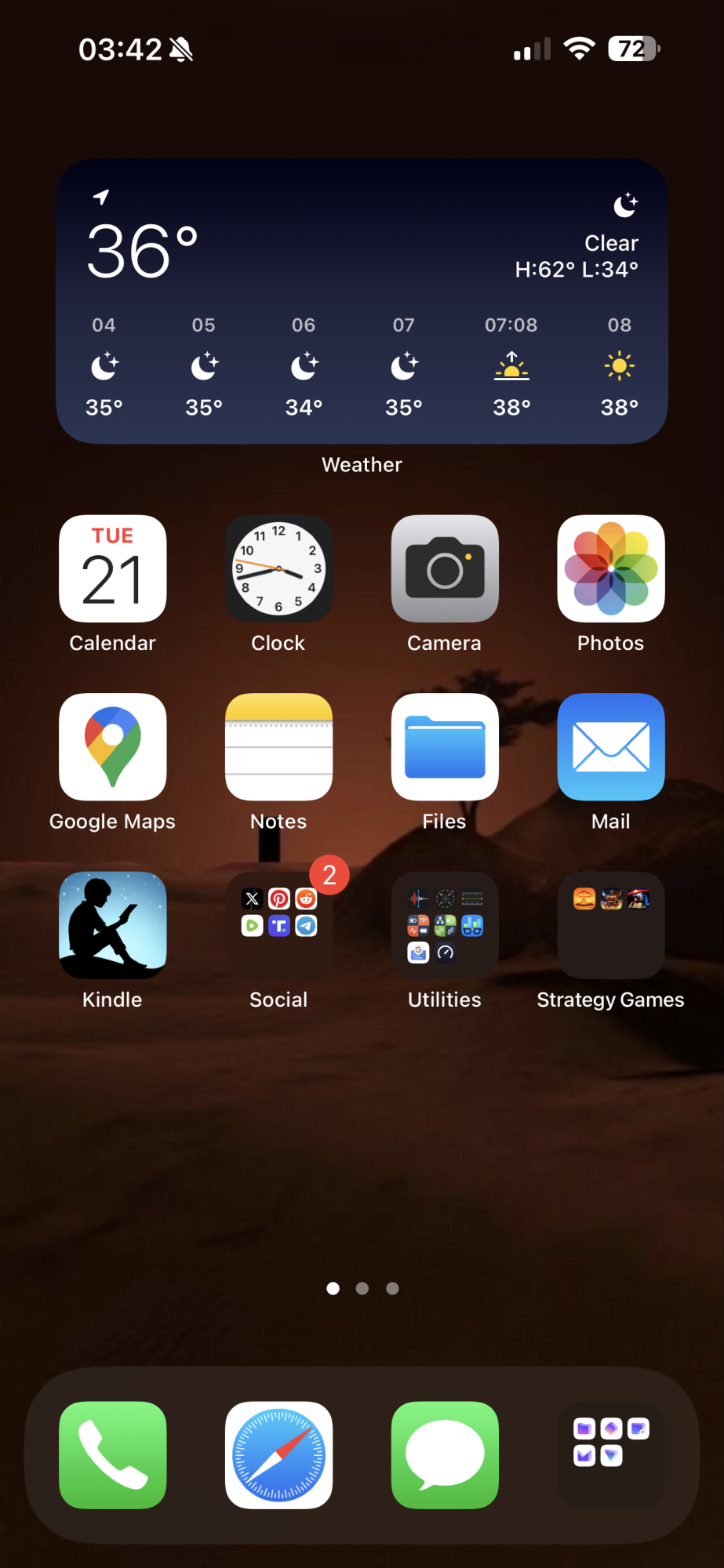Open the Notes app
Screen dimensions: 724x1568
click(x=278, y=746)
